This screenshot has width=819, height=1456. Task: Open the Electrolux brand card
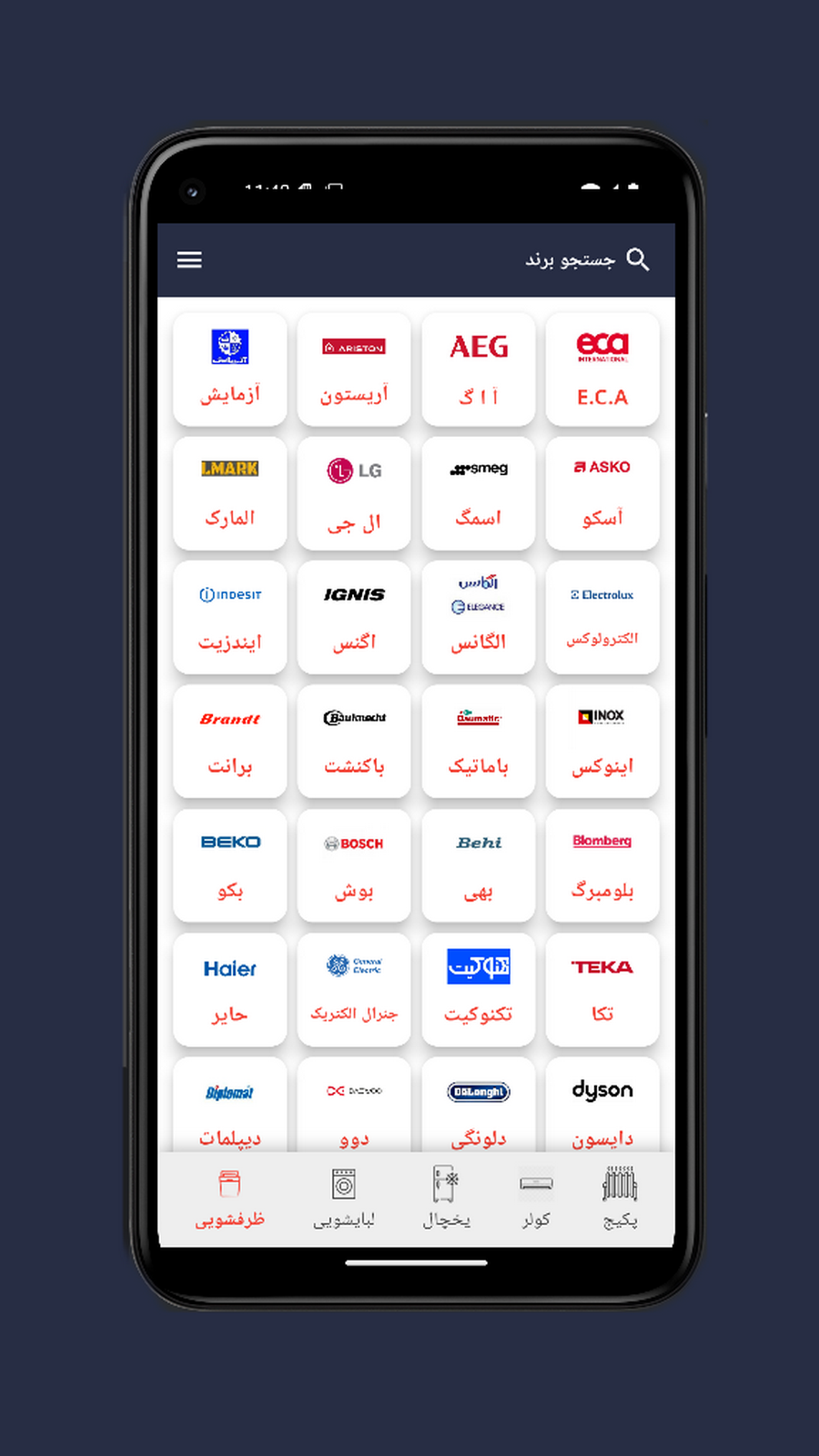point(602,617)
